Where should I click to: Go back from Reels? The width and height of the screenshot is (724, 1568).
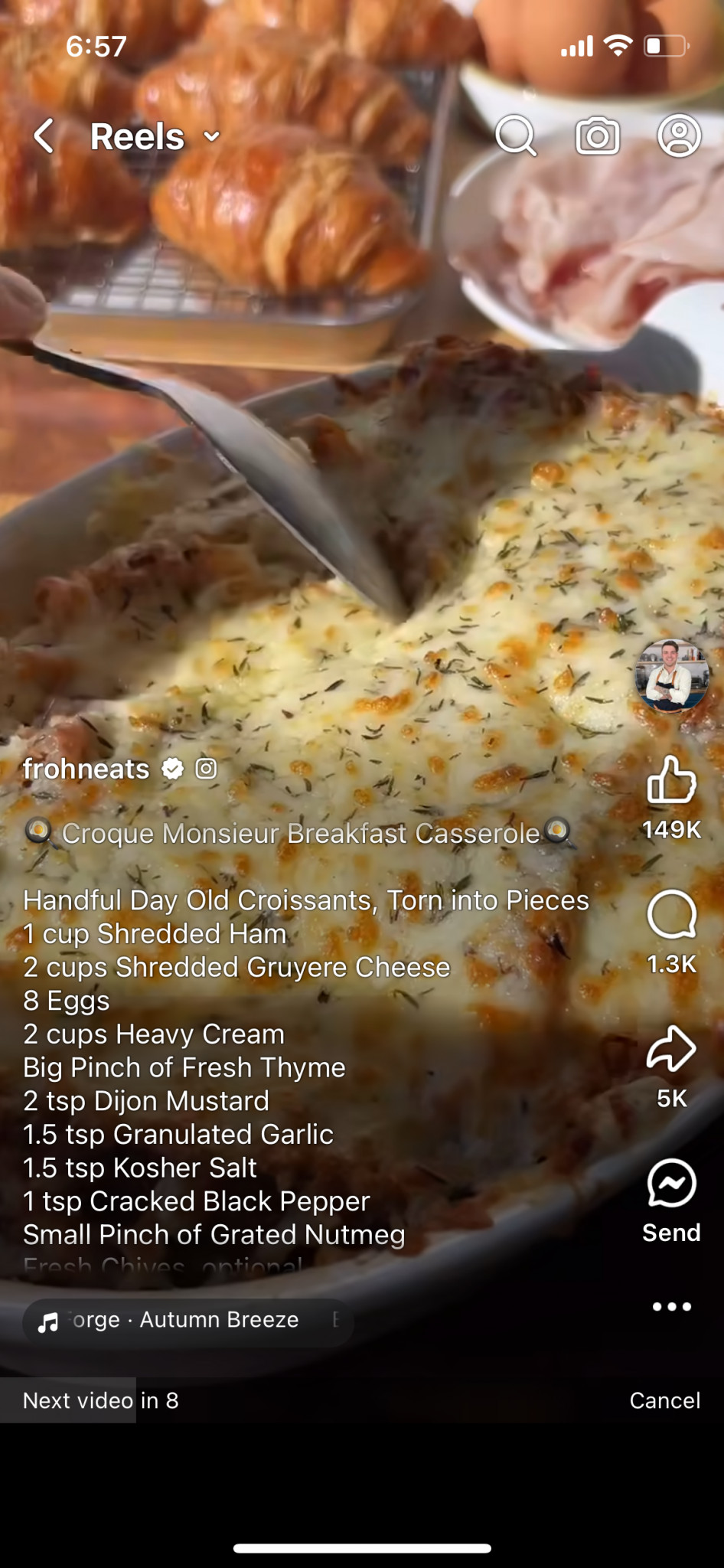pyautogui.click(x=44, y=137)
